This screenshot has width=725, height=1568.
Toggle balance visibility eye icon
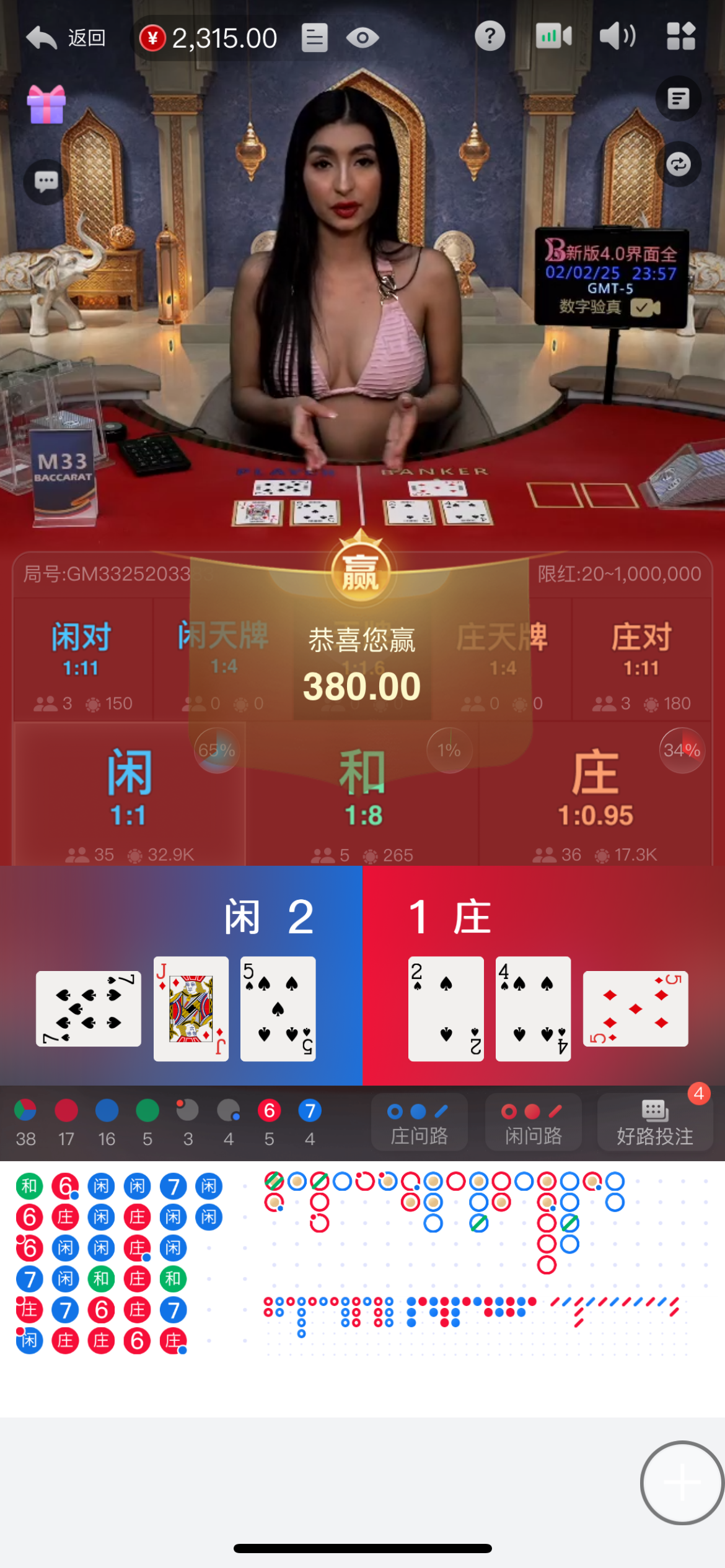(362, 38)
